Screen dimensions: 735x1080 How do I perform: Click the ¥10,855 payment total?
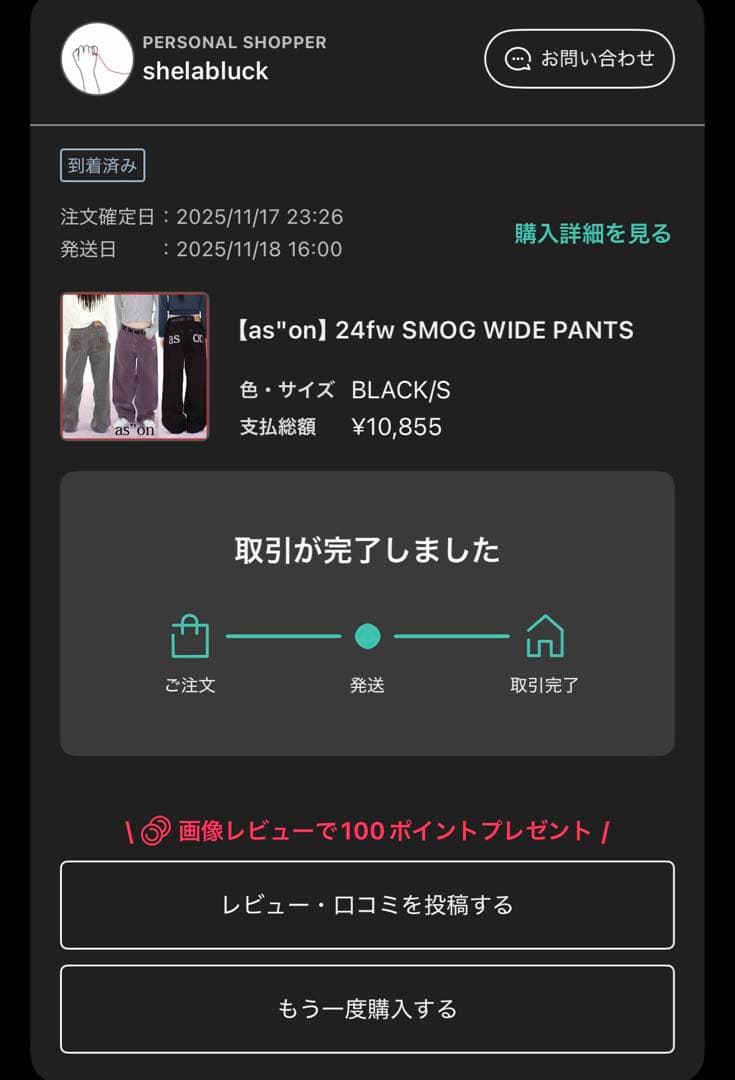pyautogui.click(x=397, y=426)
